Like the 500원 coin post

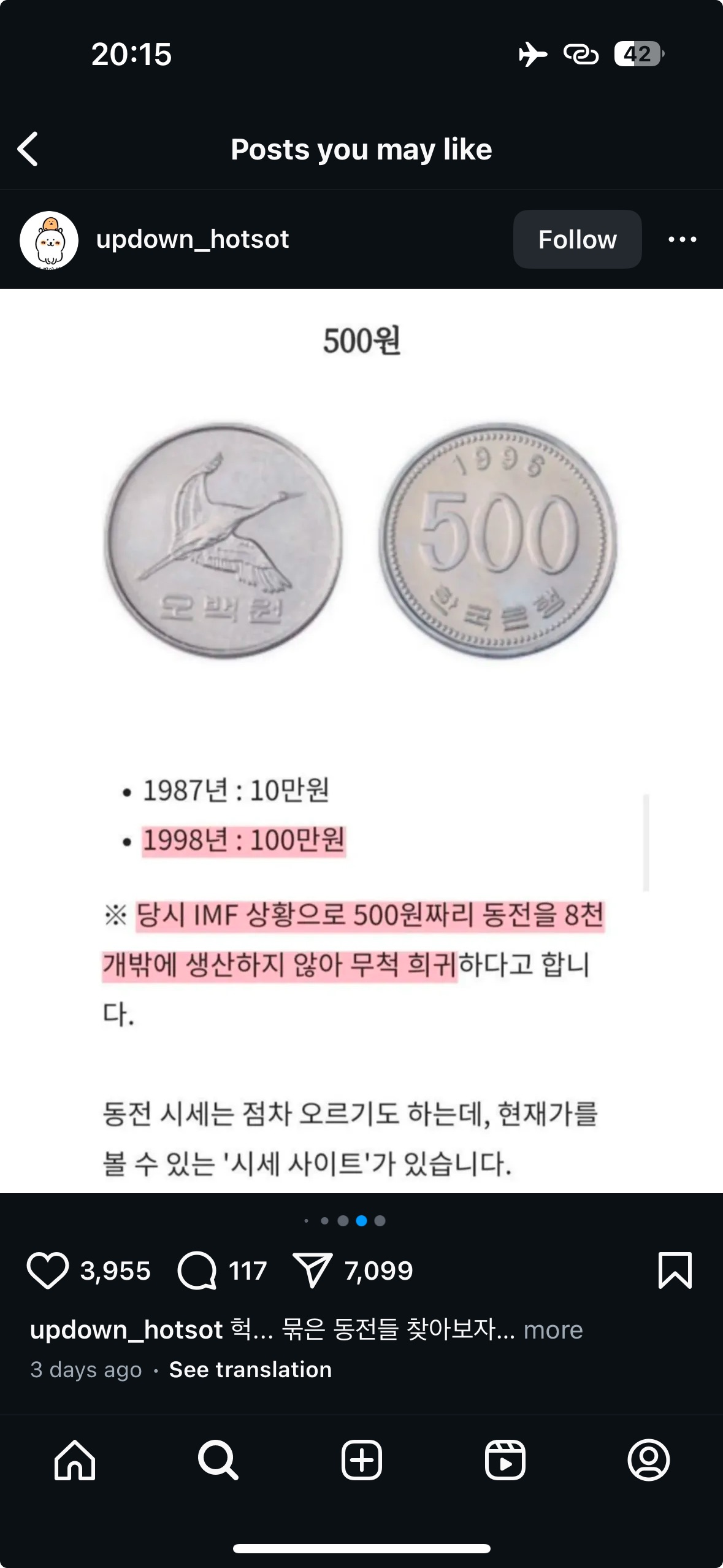pos(47,1270)
